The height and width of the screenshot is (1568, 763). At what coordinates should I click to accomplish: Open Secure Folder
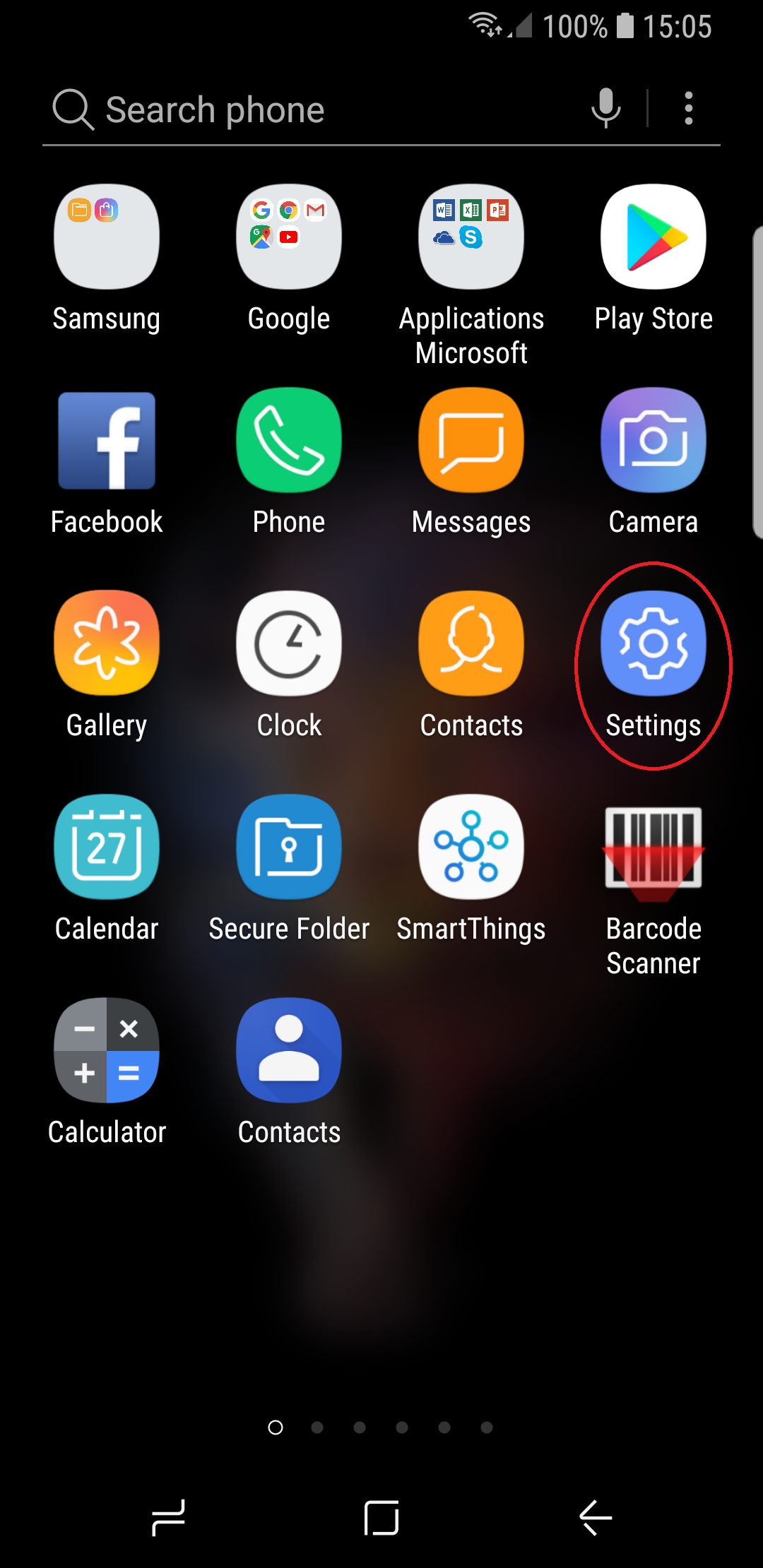click(x=289, y=848)
